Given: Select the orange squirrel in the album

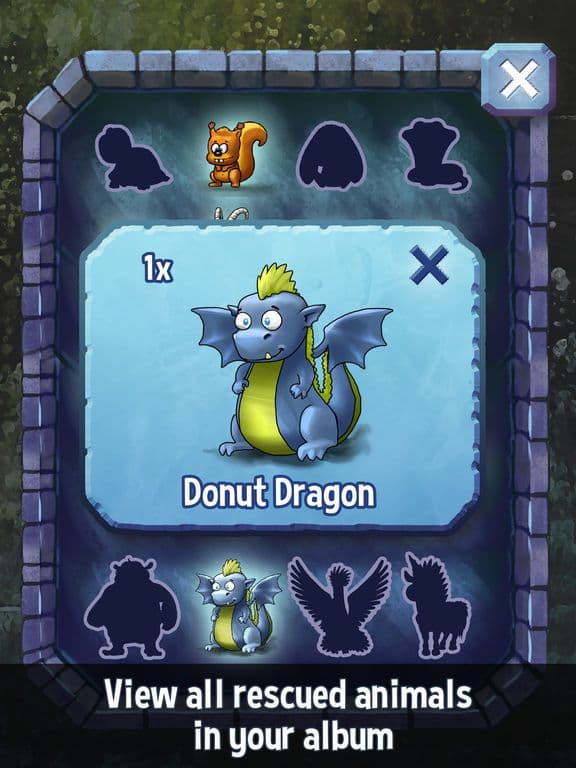Looking at the screenshot, I should click(236, 154).
